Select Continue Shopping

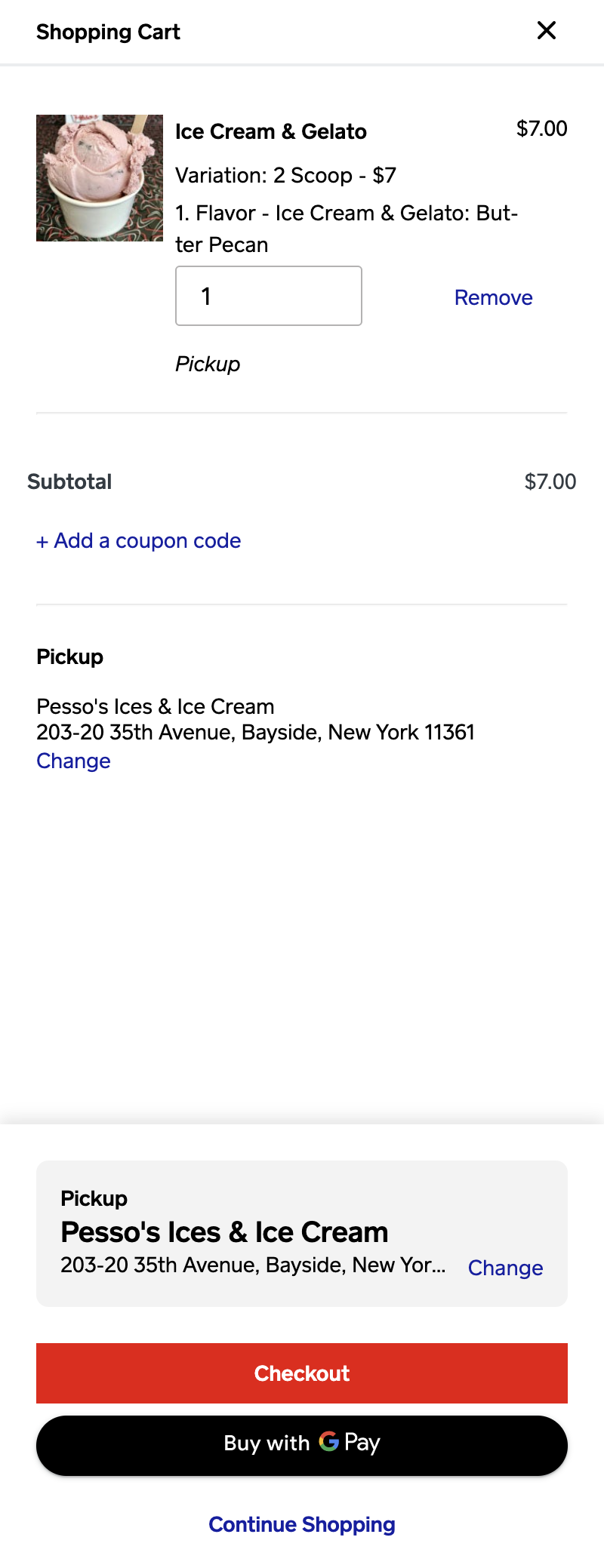(x=301, y=1524)
